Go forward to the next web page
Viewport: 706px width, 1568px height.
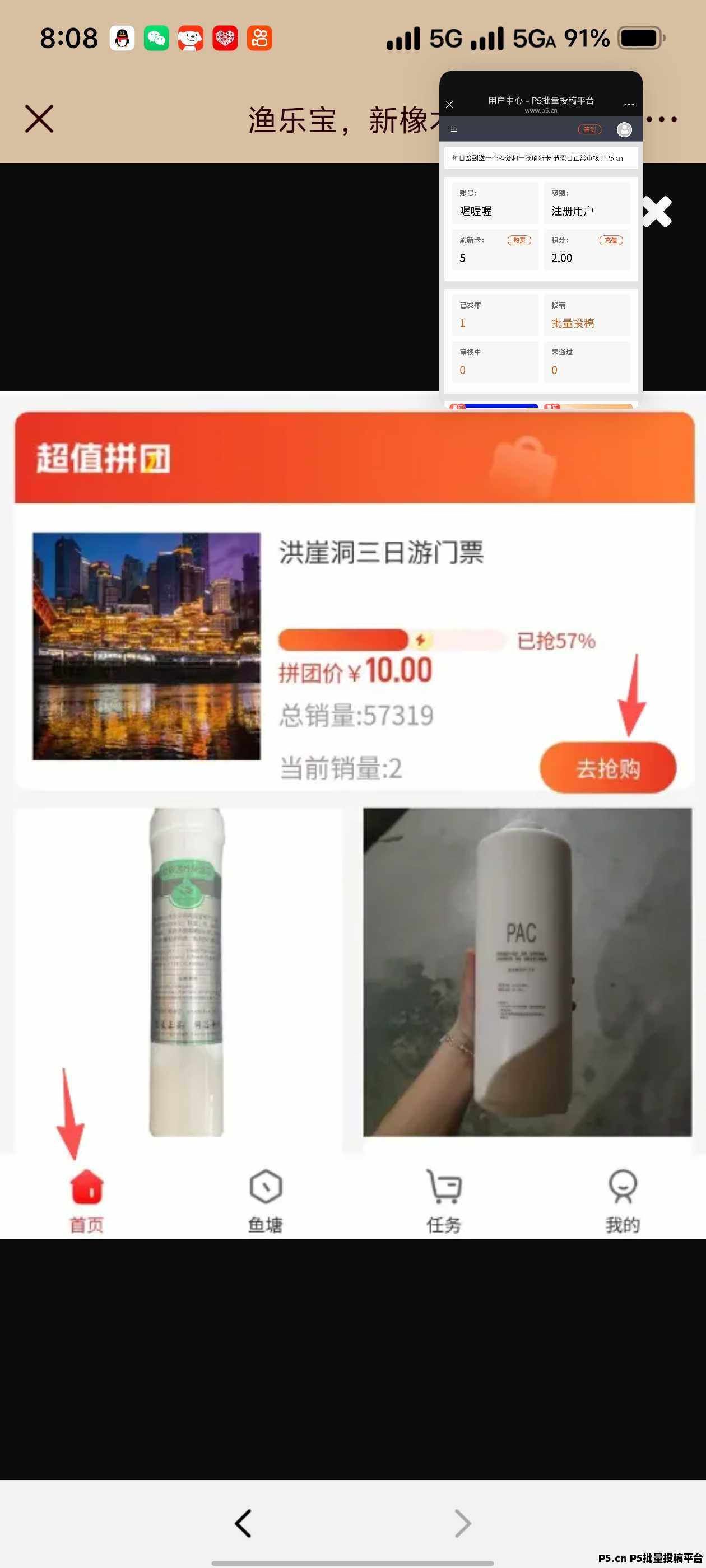(463, 1524)
